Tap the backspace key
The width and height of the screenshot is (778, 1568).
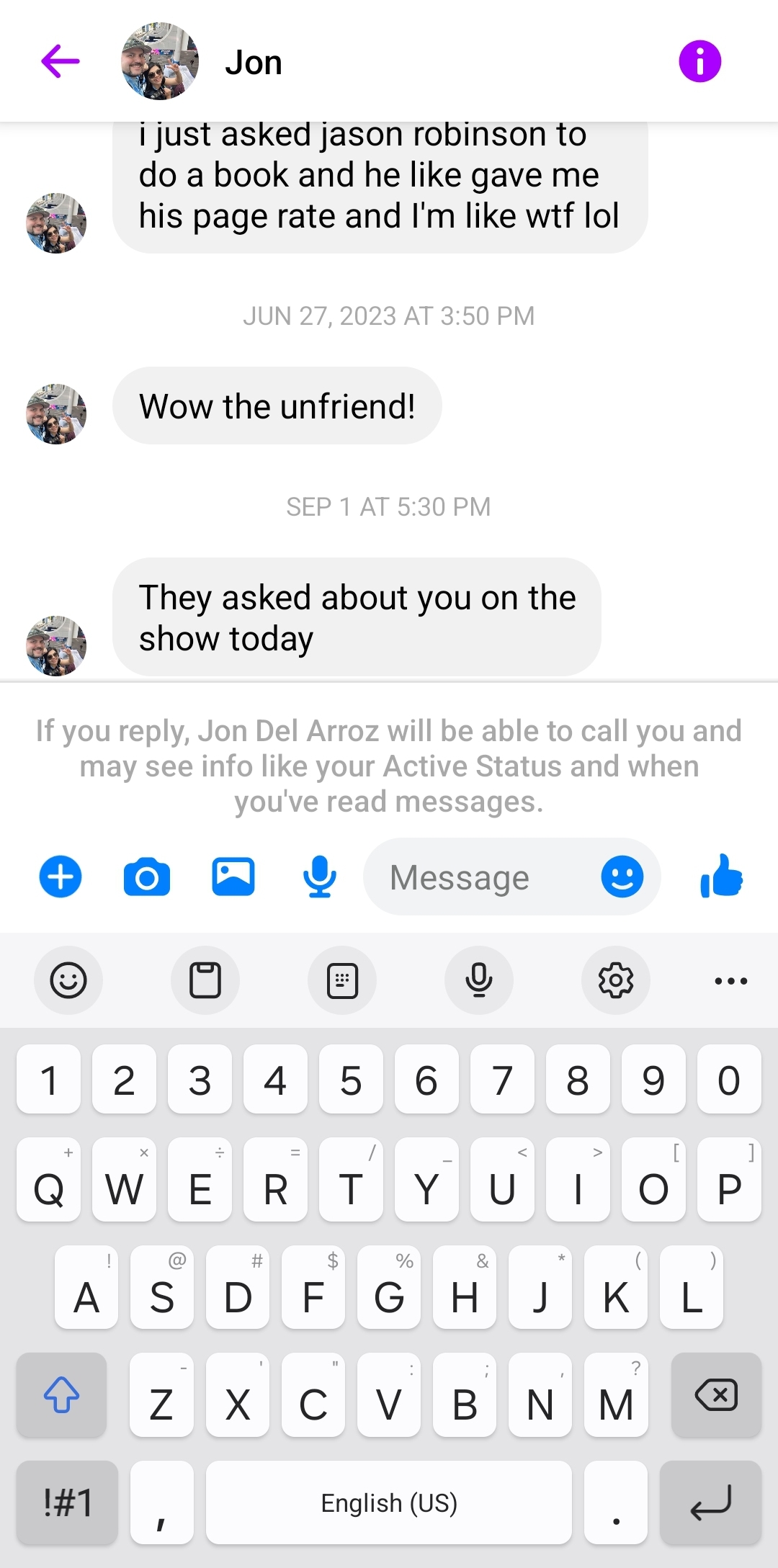pos(716,1395)
